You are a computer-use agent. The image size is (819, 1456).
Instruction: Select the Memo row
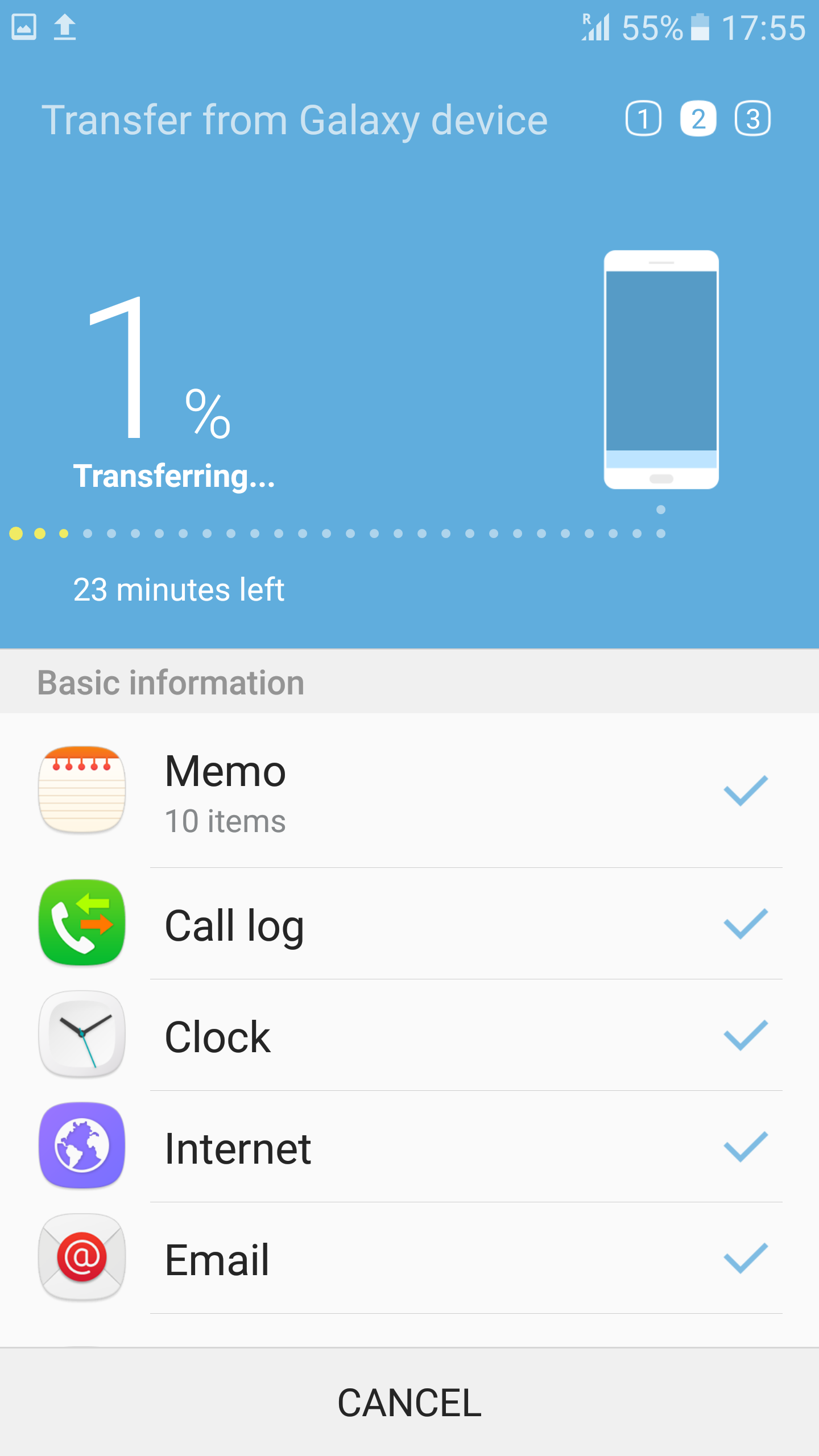tap(409, 791)
